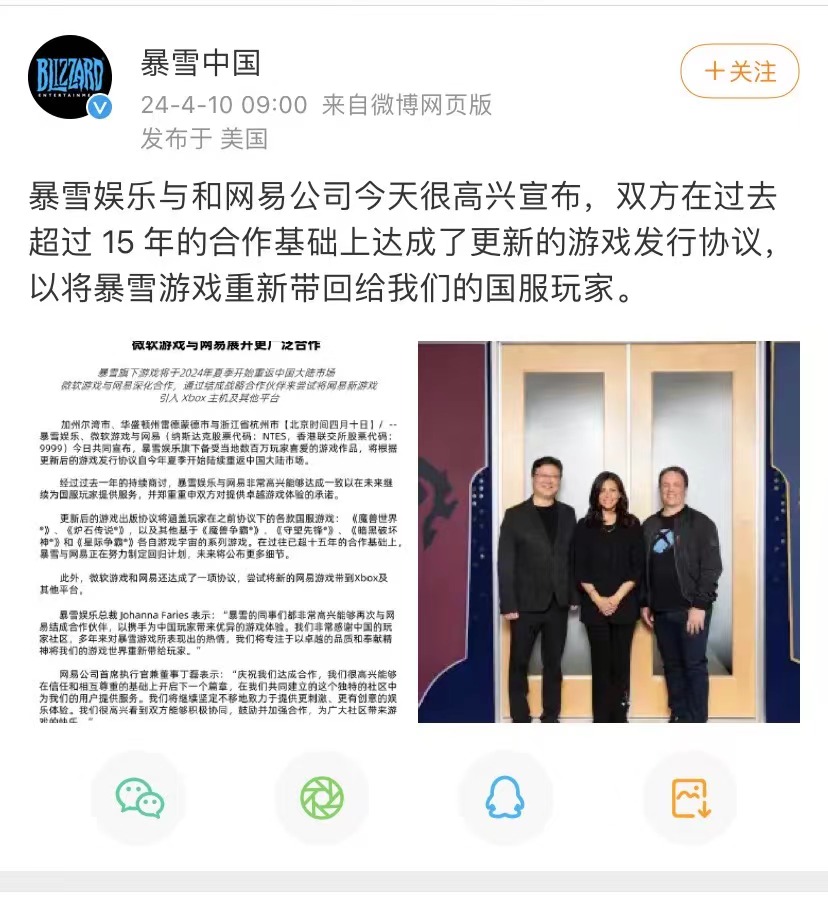828x900 pixels.
Task: Share this post to QQ
Action: (x=505, y=797)
